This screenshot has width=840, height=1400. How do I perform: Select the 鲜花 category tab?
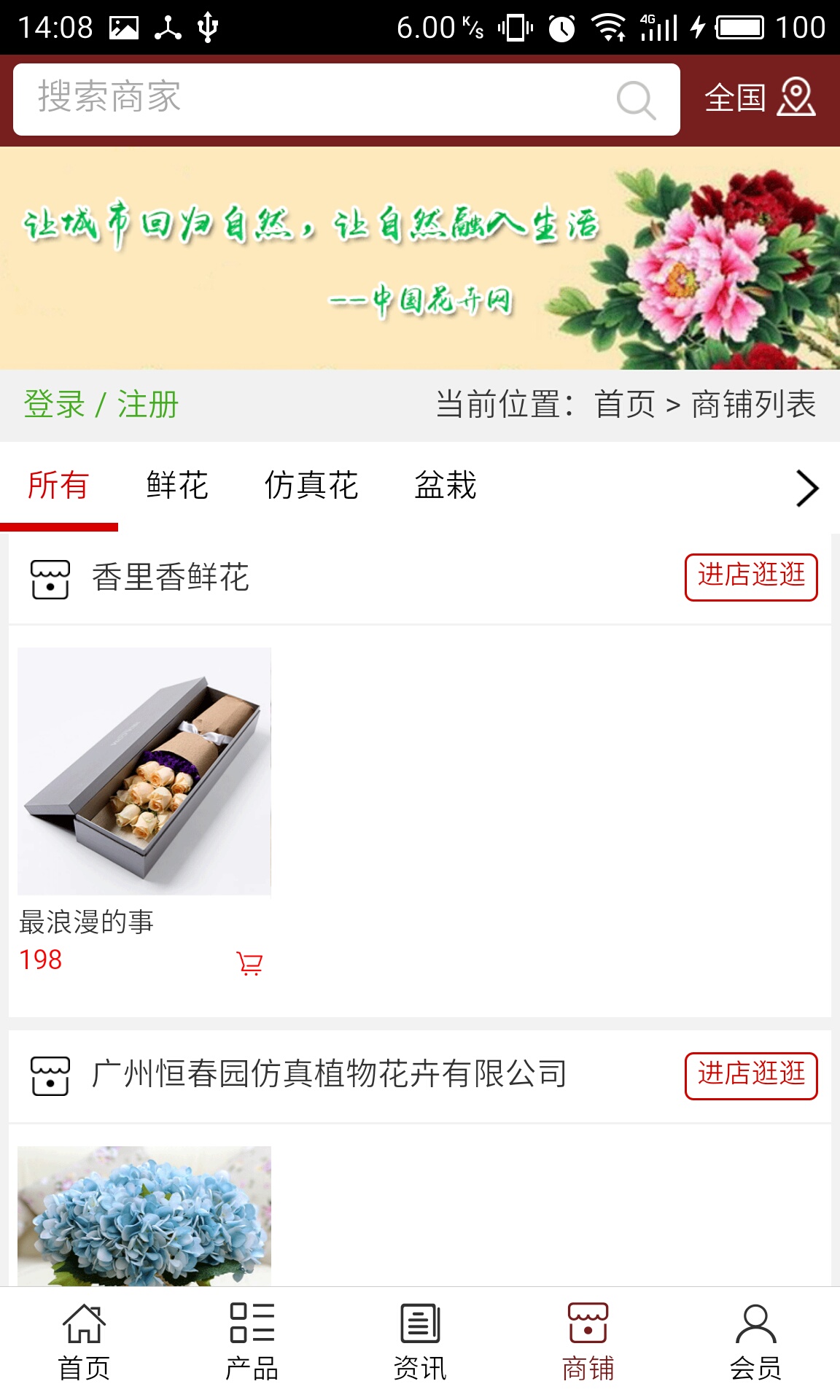(177, 486)
